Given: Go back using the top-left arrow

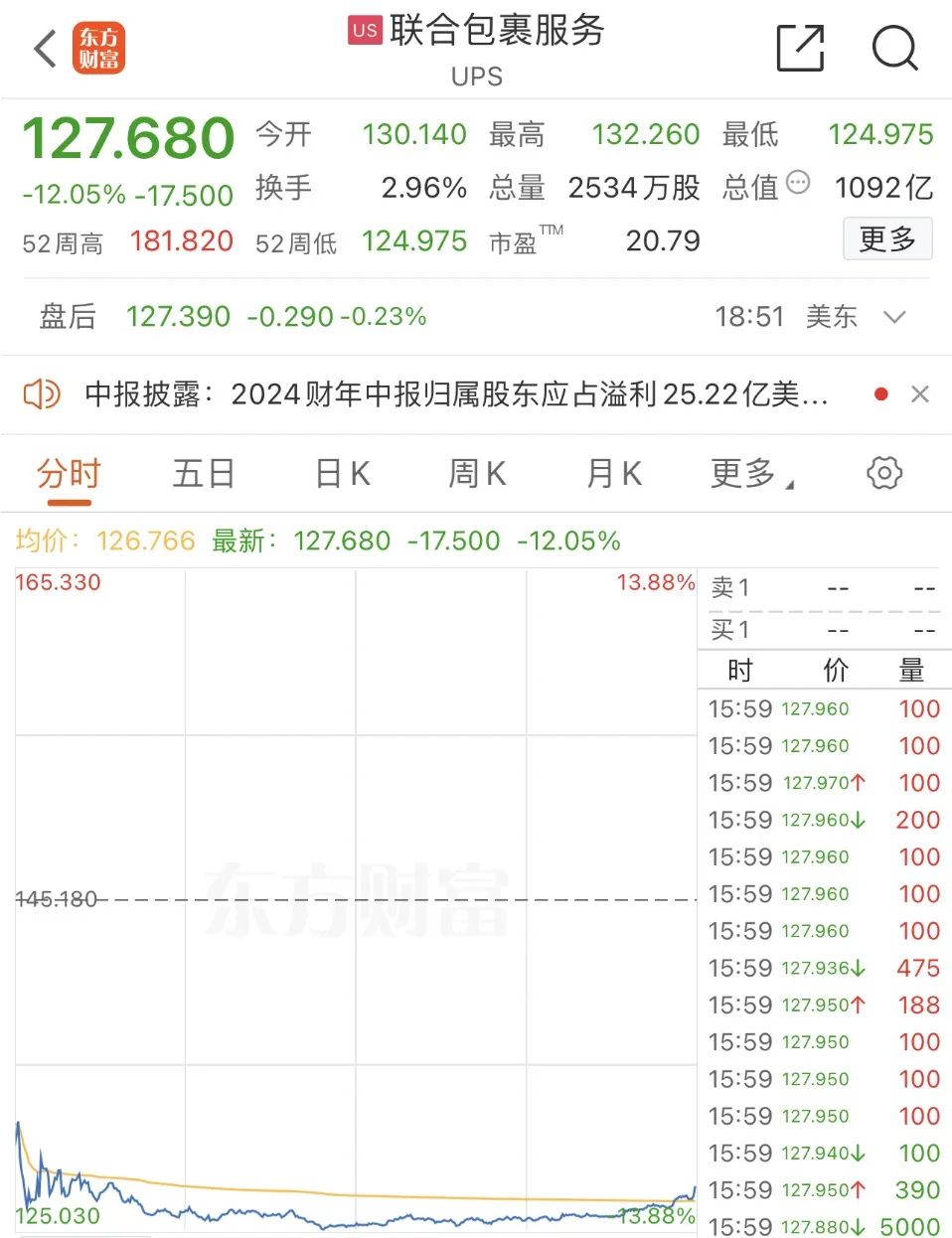Looking at the screenshot, I should point(45,49).
